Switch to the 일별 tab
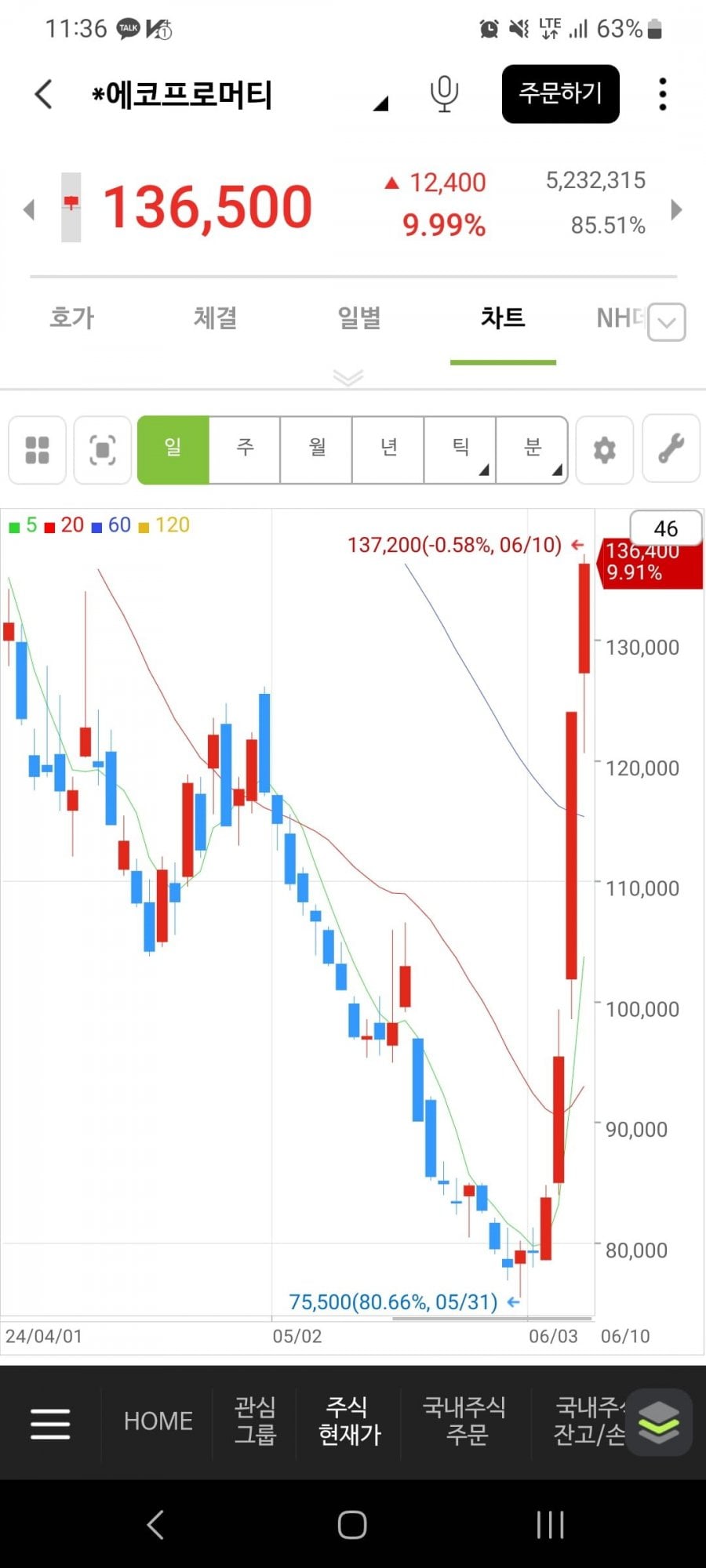This screenshot has width=706, height=1568. [359, 318]
